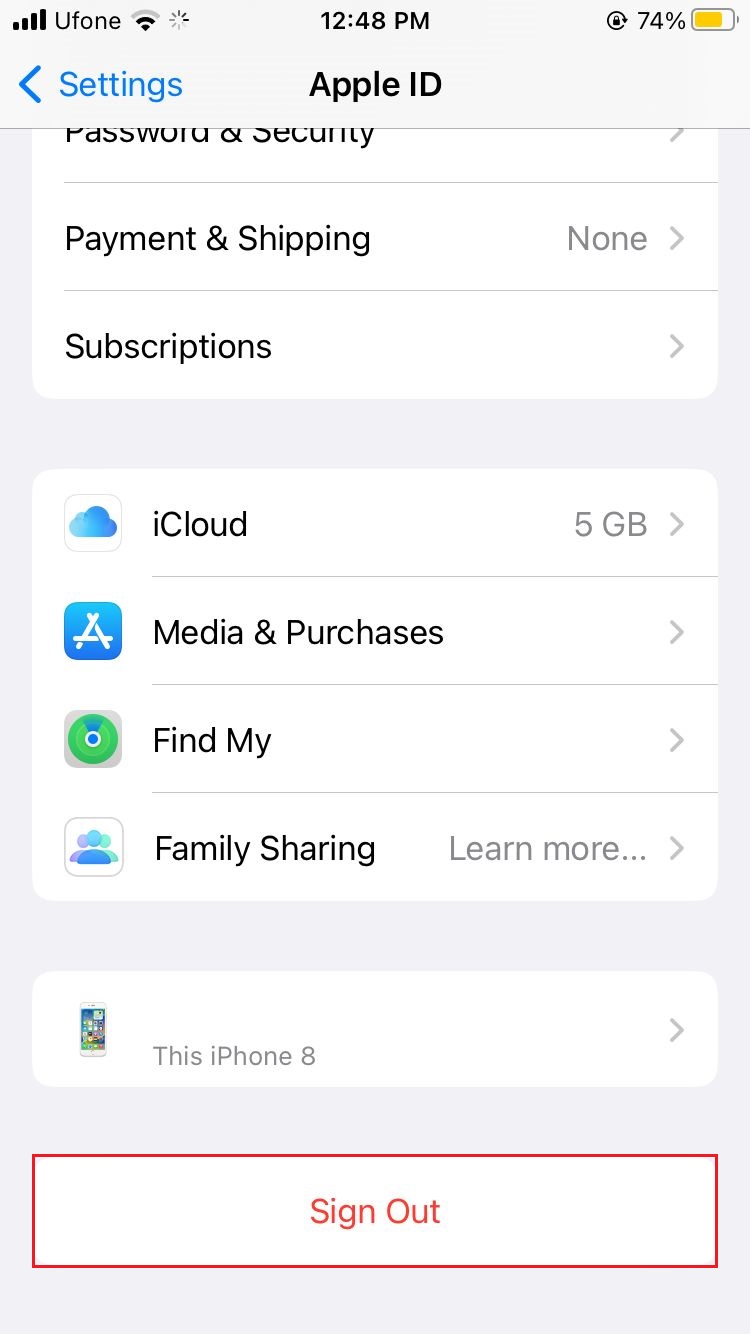
Task: Tap Learn more next to Family Sharing
Action: 546,847
